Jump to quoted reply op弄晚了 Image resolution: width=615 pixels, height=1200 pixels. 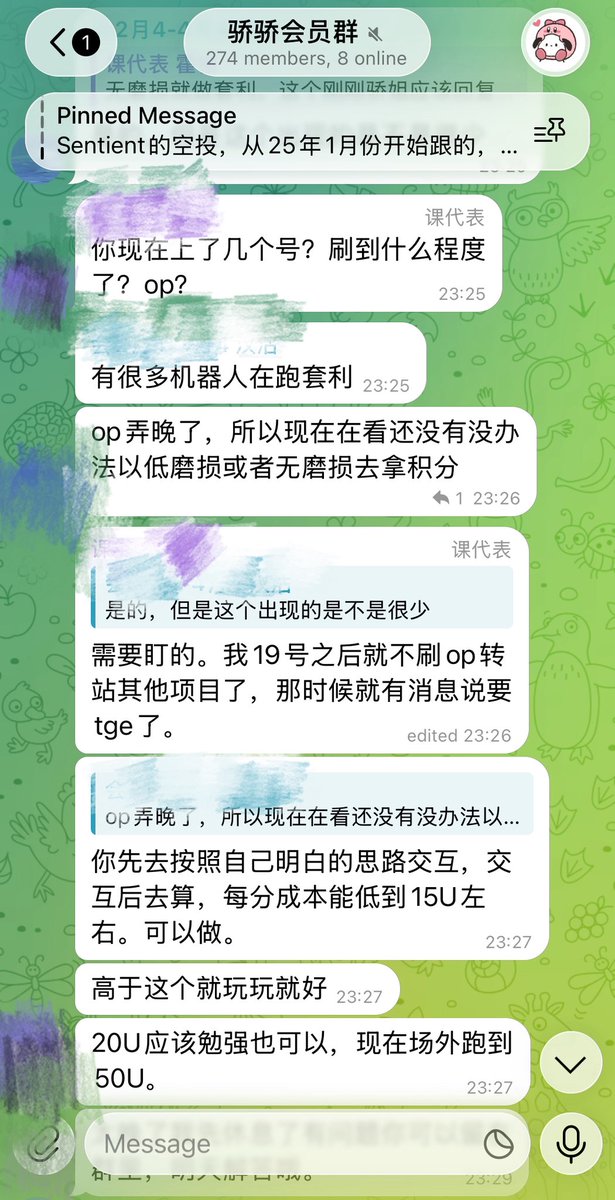pyautogui.click(x=312, y=816)
